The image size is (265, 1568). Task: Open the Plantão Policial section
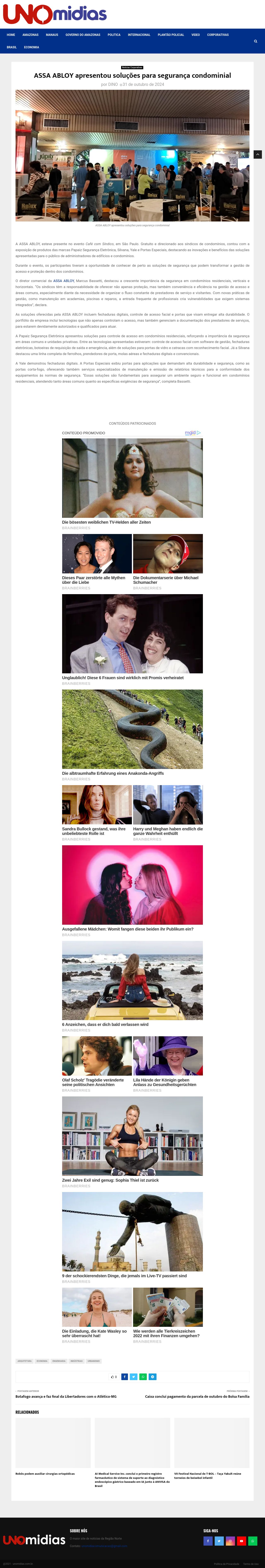(171, 35)
